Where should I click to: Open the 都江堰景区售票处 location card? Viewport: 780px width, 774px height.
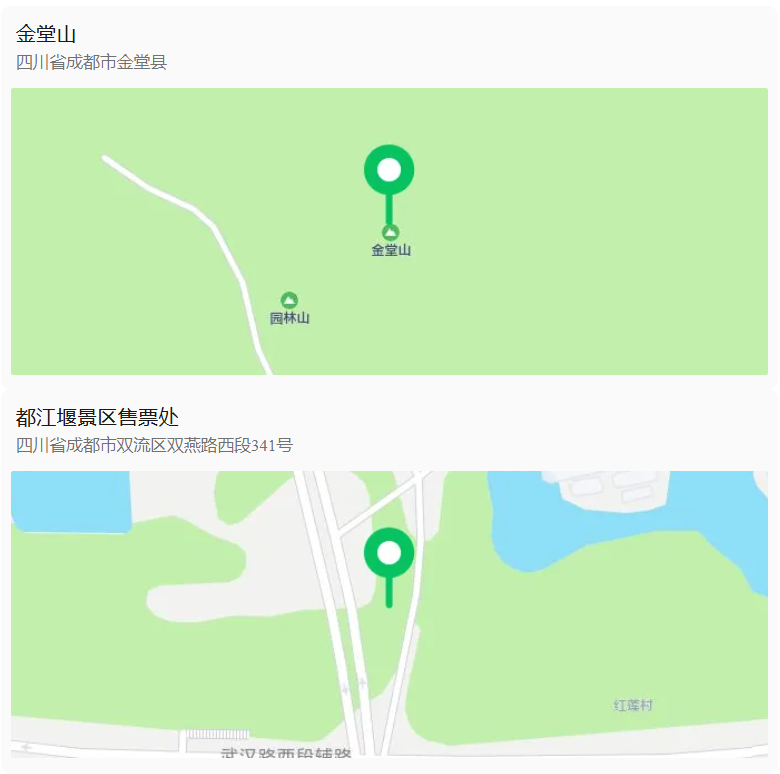tap(389, 430)
